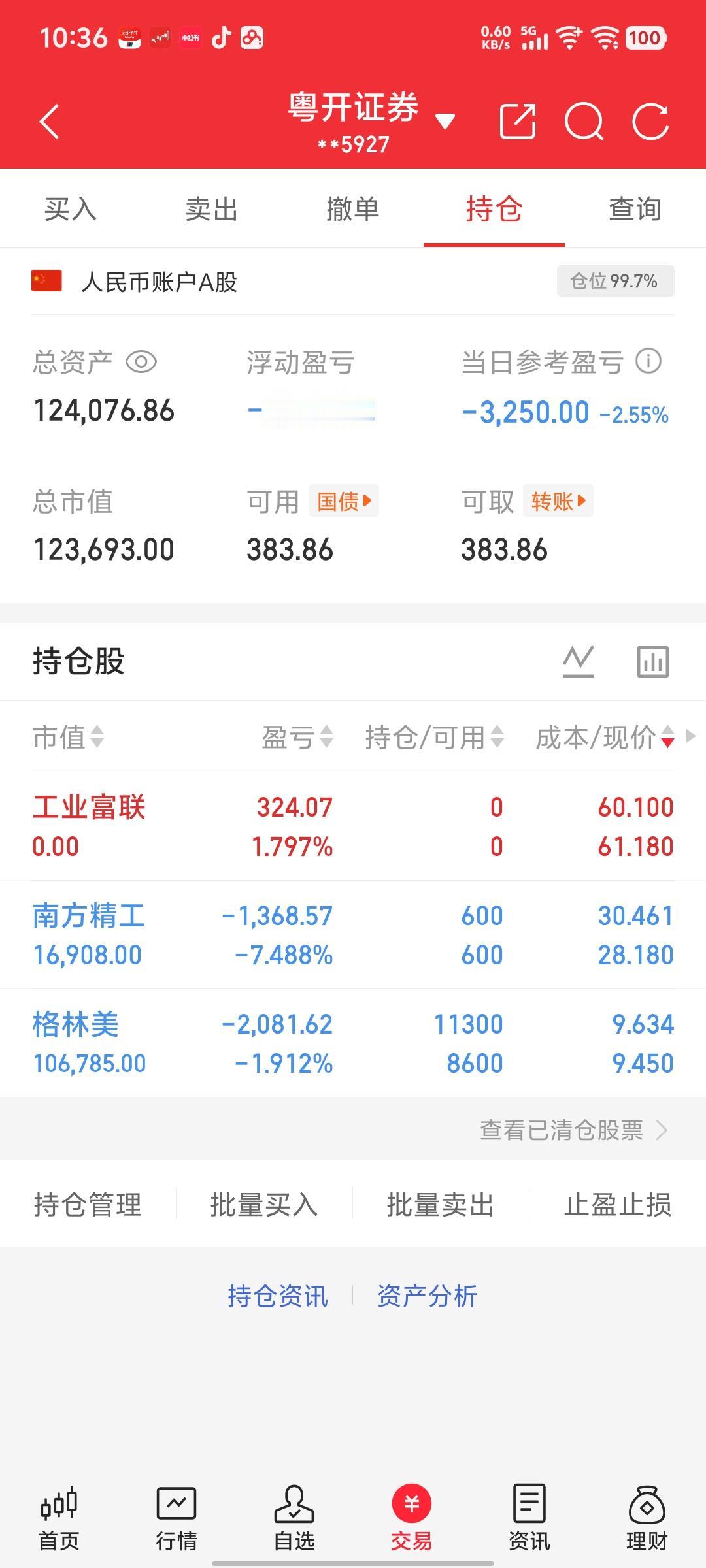Expand the account switcher dropdown
This screenshot has width=706, height=1568.
[445, 120]
